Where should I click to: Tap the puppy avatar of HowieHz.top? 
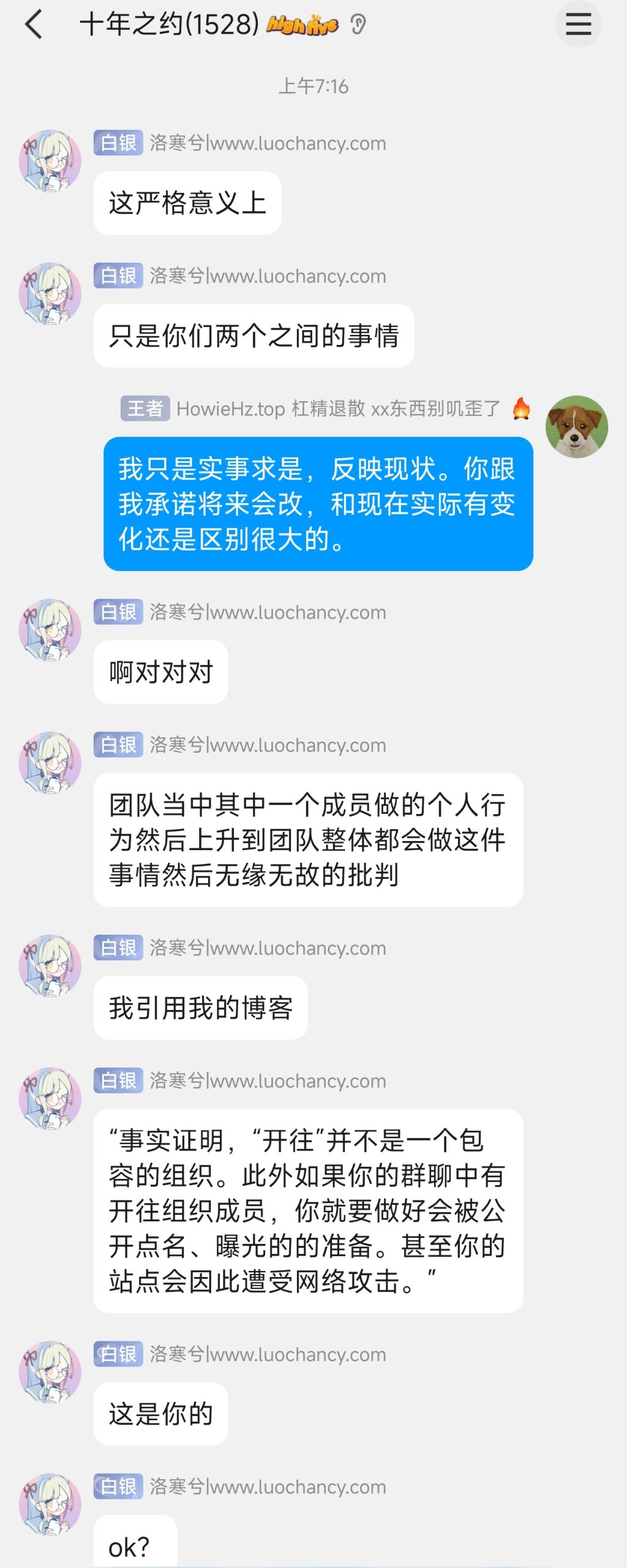[576, 427]
